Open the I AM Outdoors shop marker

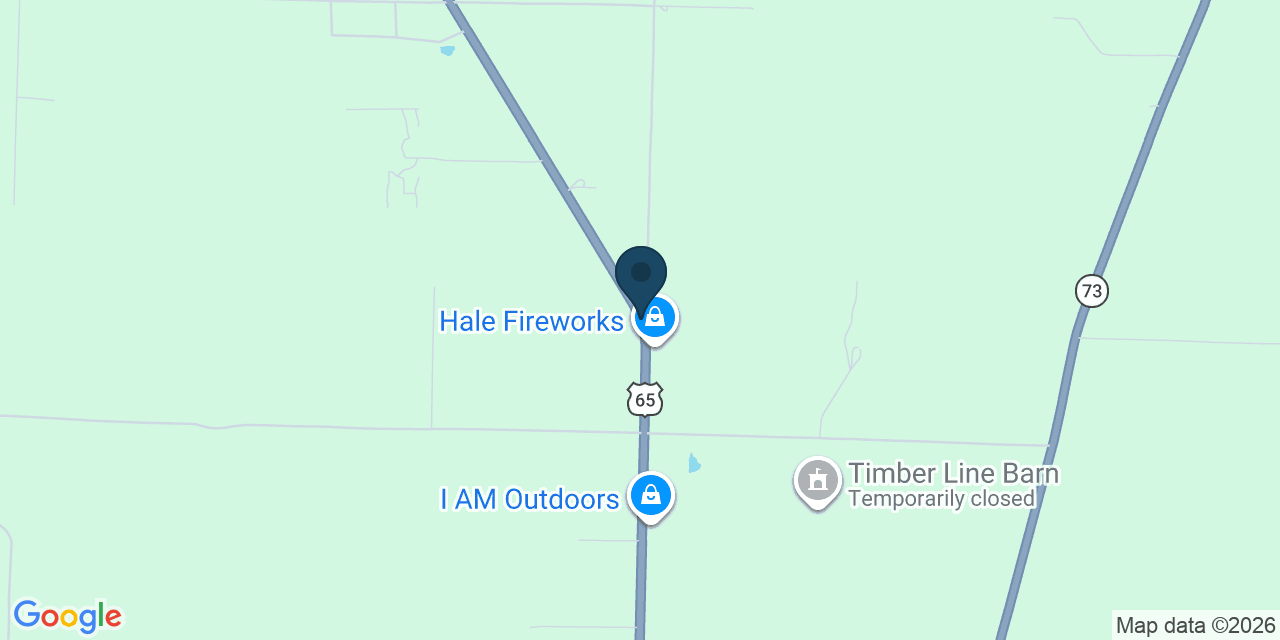coord(651,497)
